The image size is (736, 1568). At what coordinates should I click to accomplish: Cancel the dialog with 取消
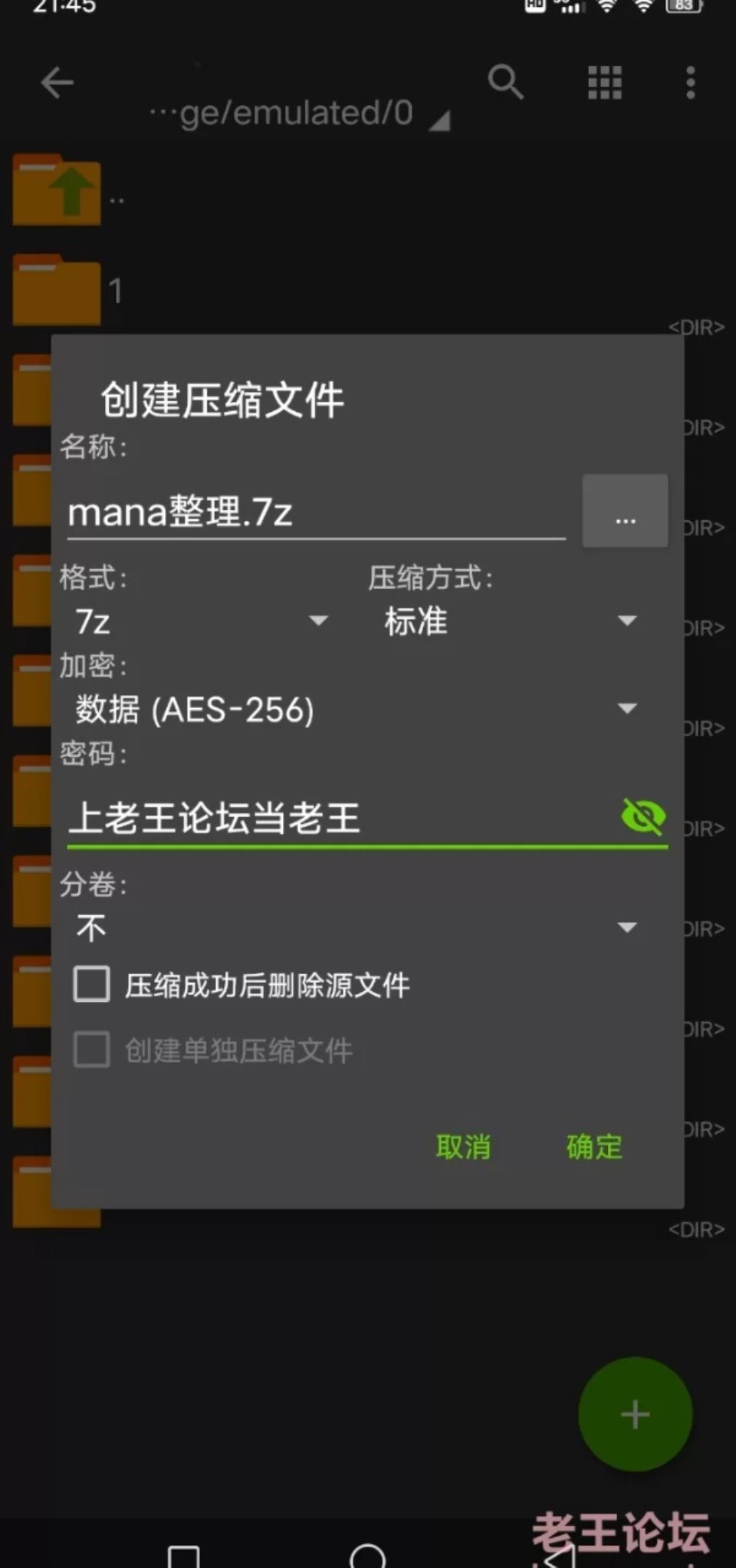(x=463, y=1148)
